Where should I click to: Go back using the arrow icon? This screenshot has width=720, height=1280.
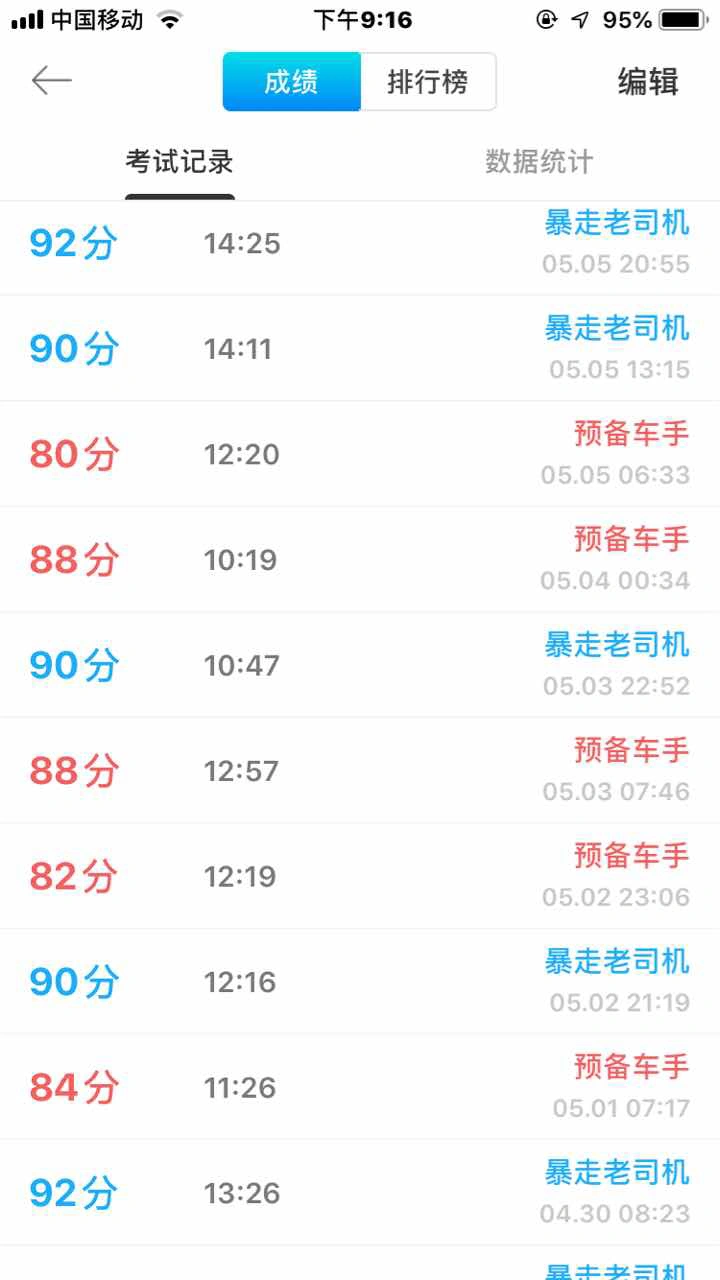pos(52,81)
